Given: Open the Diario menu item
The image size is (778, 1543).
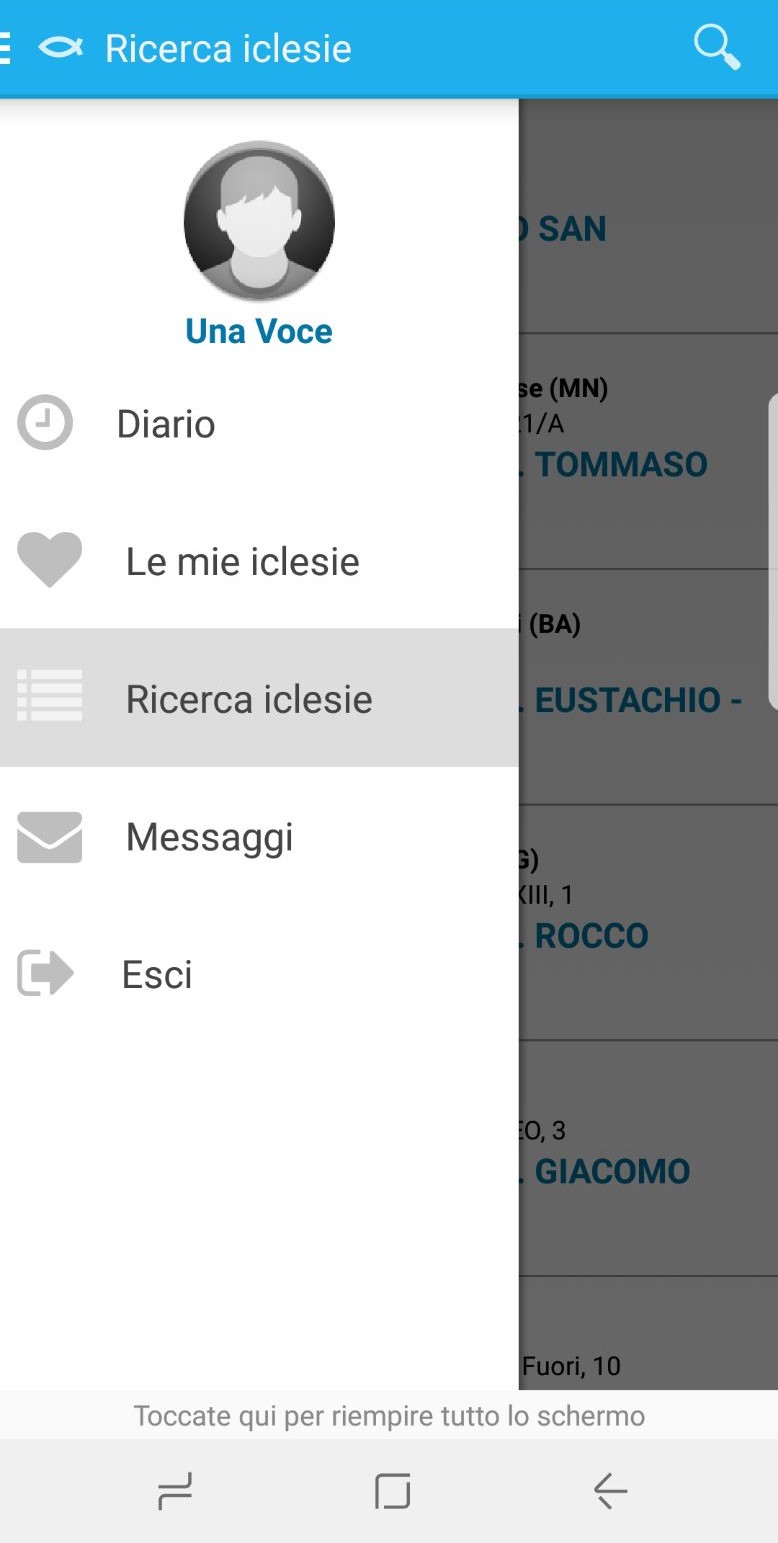Looking at the screenshot, I should coord(259,423).
